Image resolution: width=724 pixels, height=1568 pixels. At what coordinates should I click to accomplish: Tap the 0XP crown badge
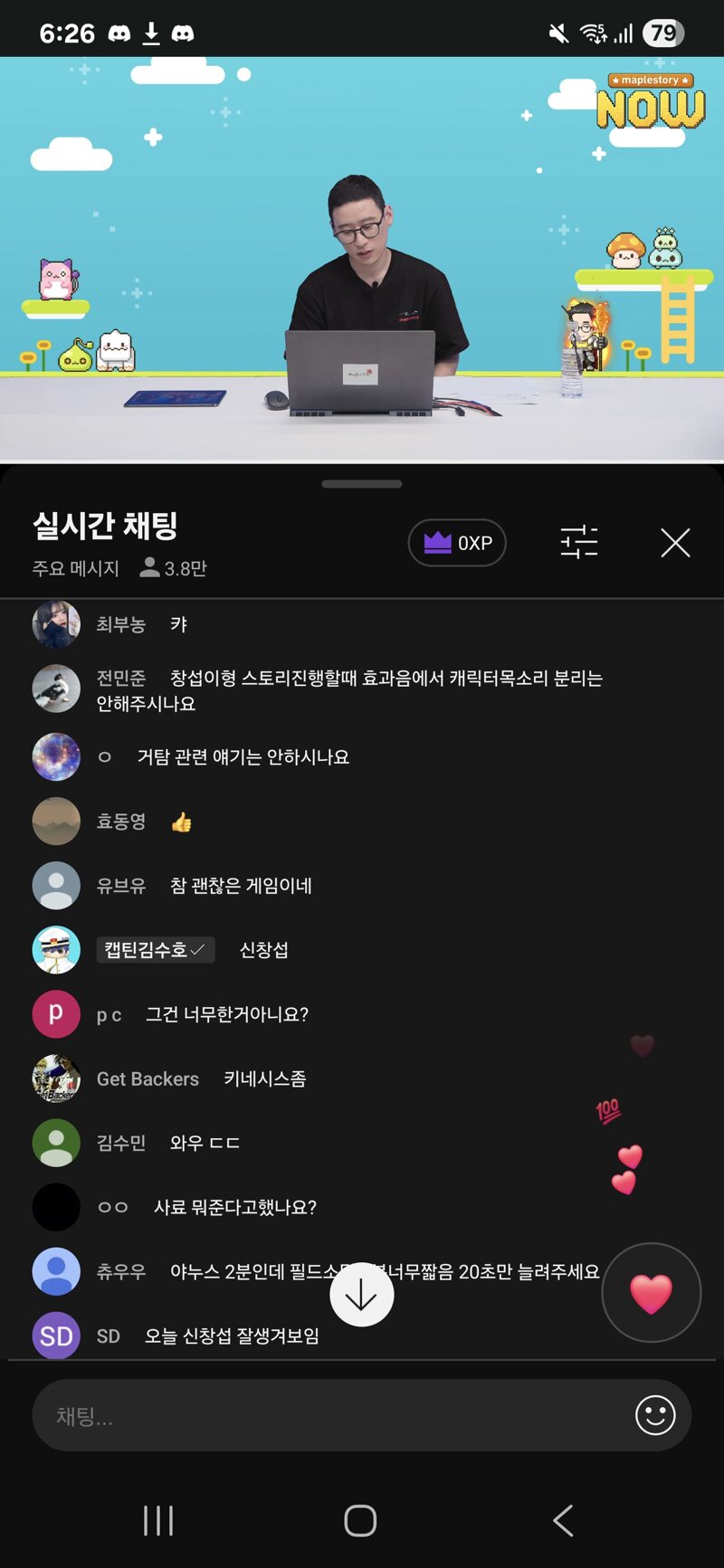tap(457, 543)
